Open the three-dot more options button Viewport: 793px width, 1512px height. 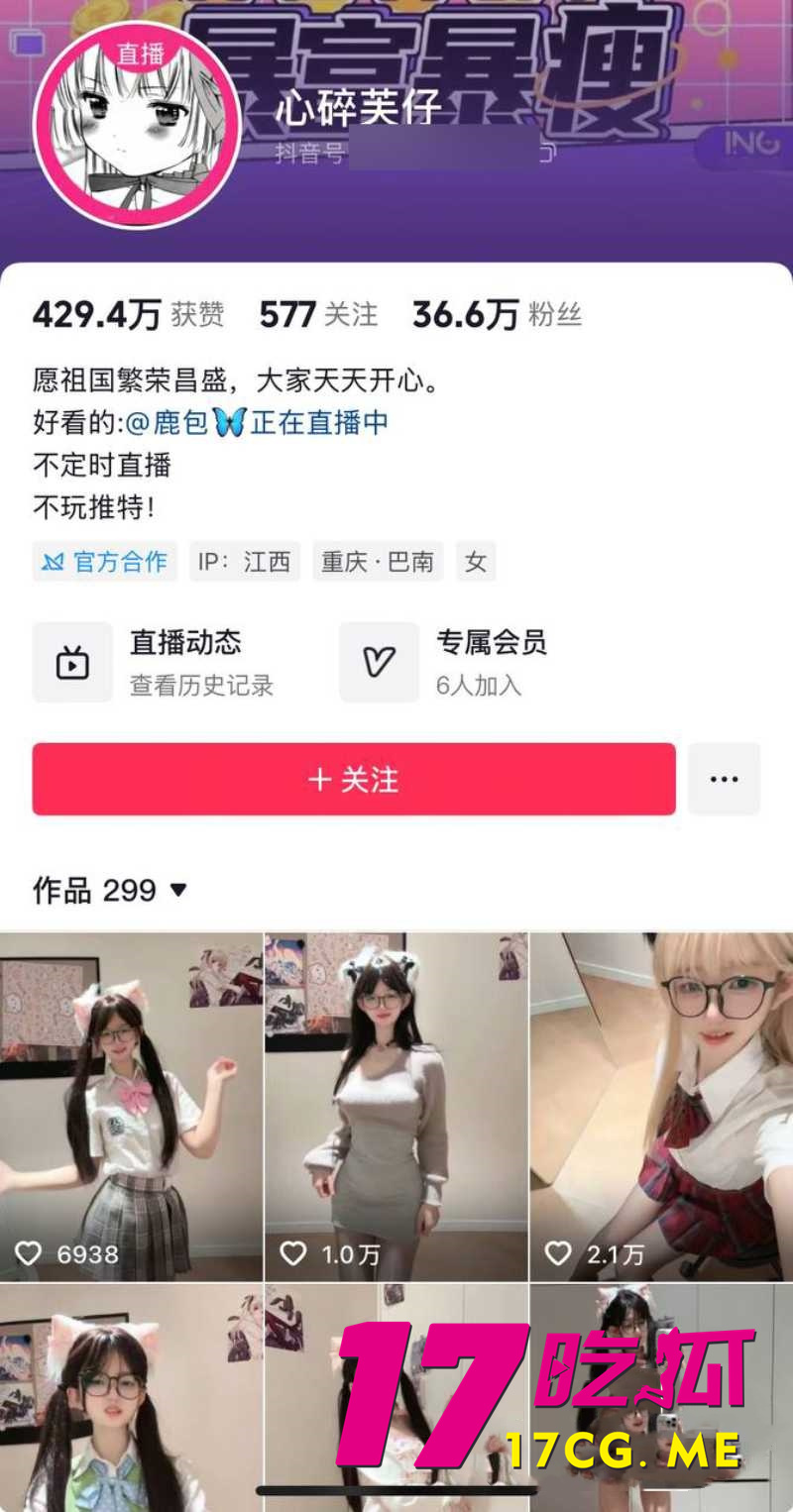point(724,780)
